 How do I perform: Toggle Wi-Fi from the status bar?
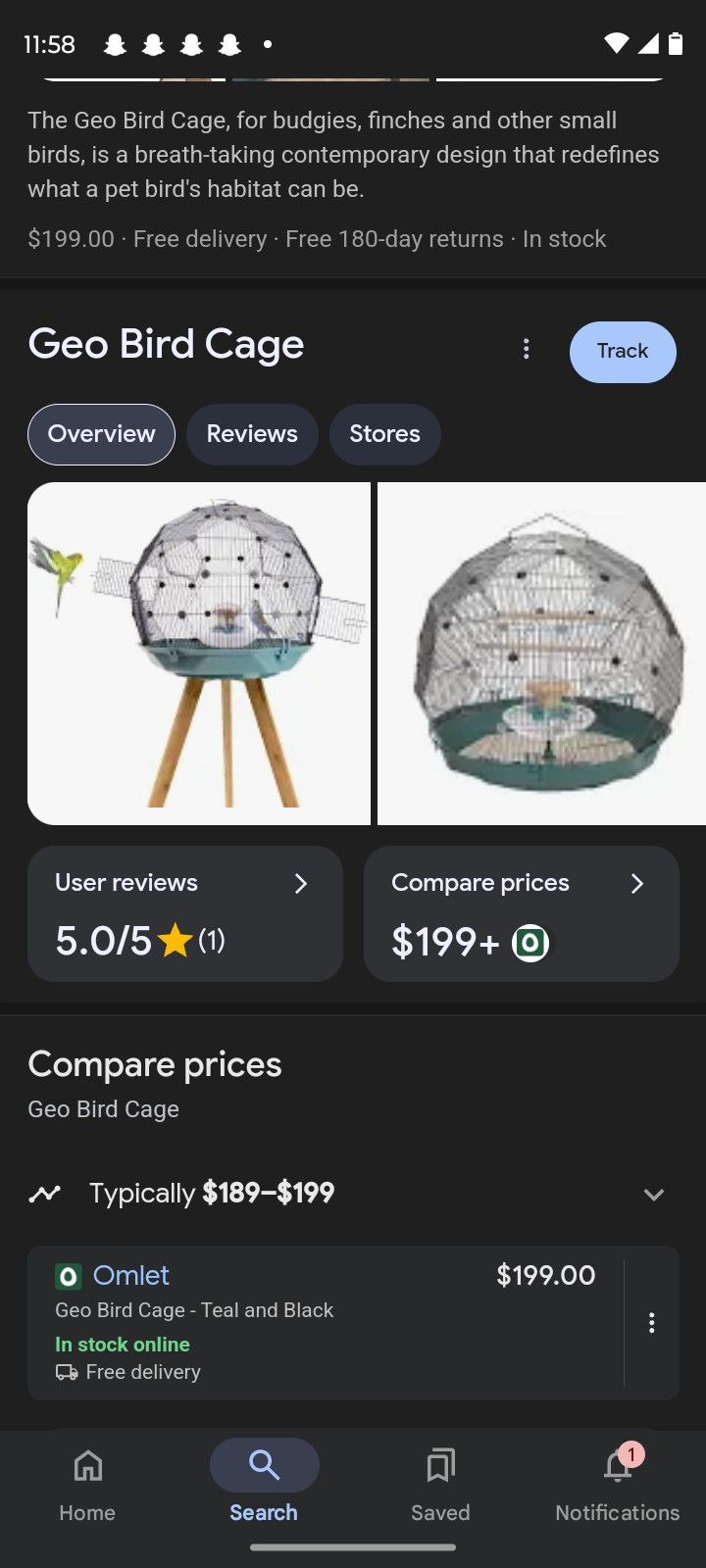[618, 43]
